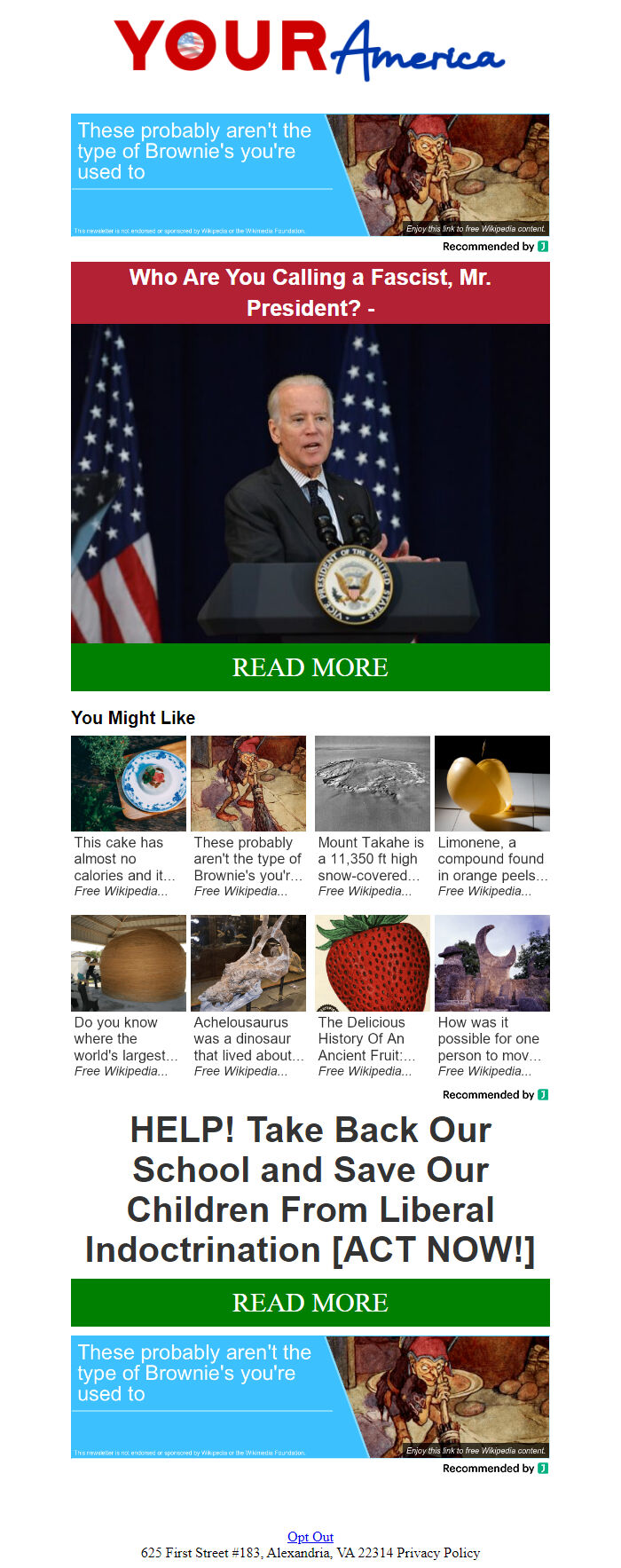The height and width of the screenshot is (1568, 621).
Task: Tap the Opt Out link
Action: point(310,1537)
